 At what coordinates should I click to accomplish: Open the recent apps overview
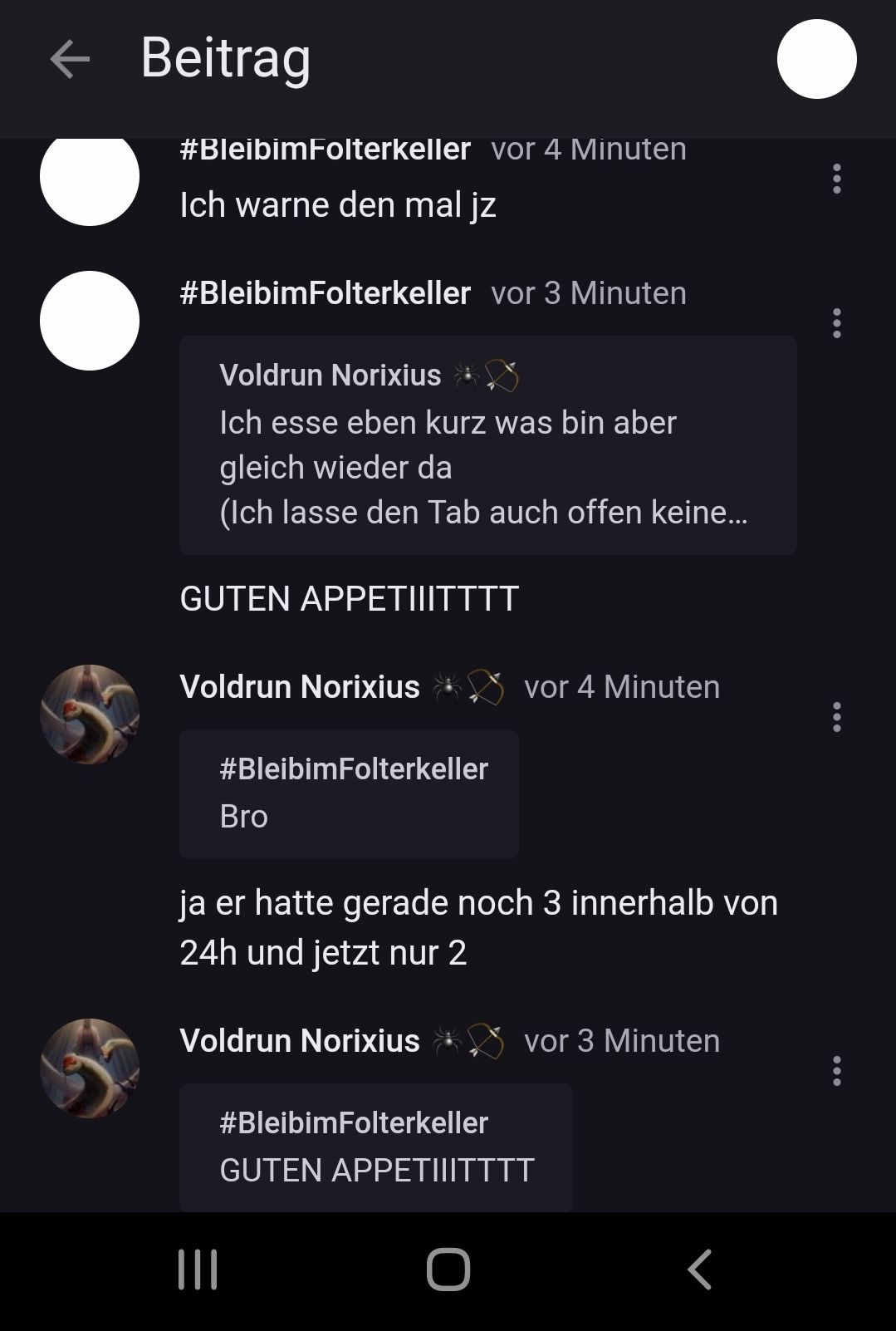(x=198, y=1270)
